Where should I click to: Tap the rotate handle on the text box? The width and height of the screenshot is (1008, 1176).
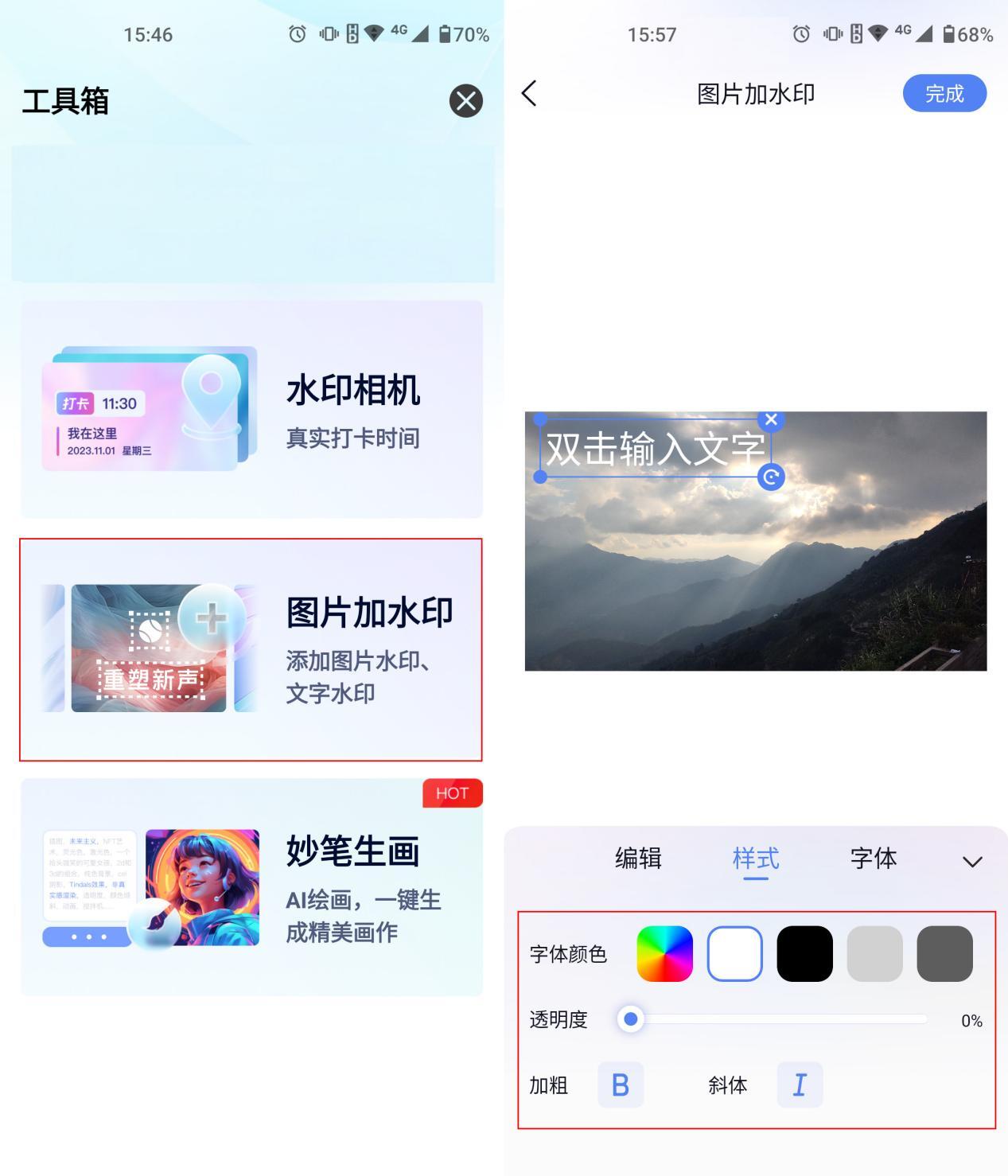point(770,477)
